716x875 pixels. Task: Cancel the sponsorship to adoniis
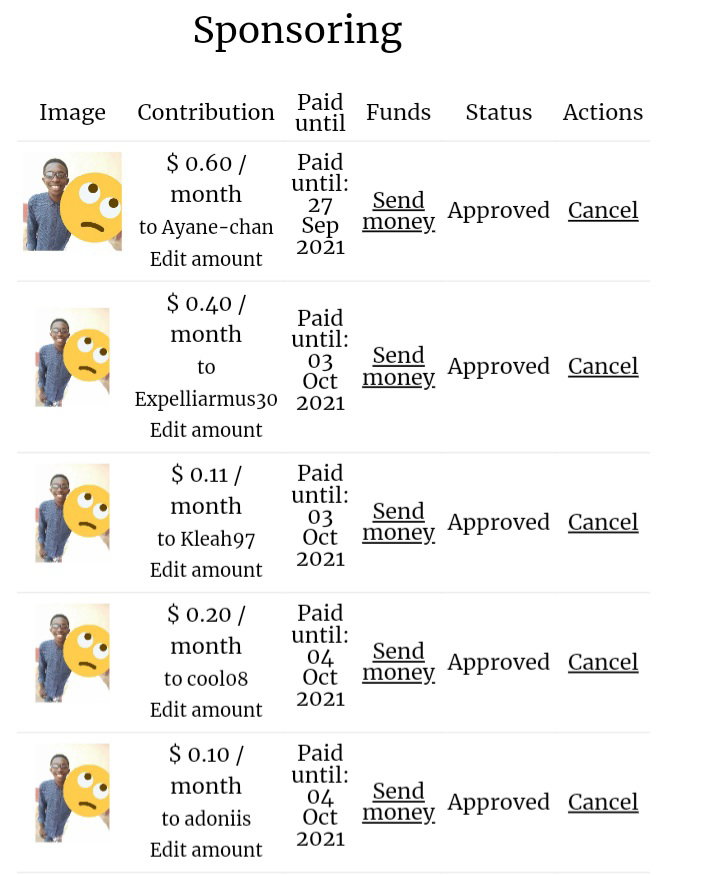tap(603, 802)
